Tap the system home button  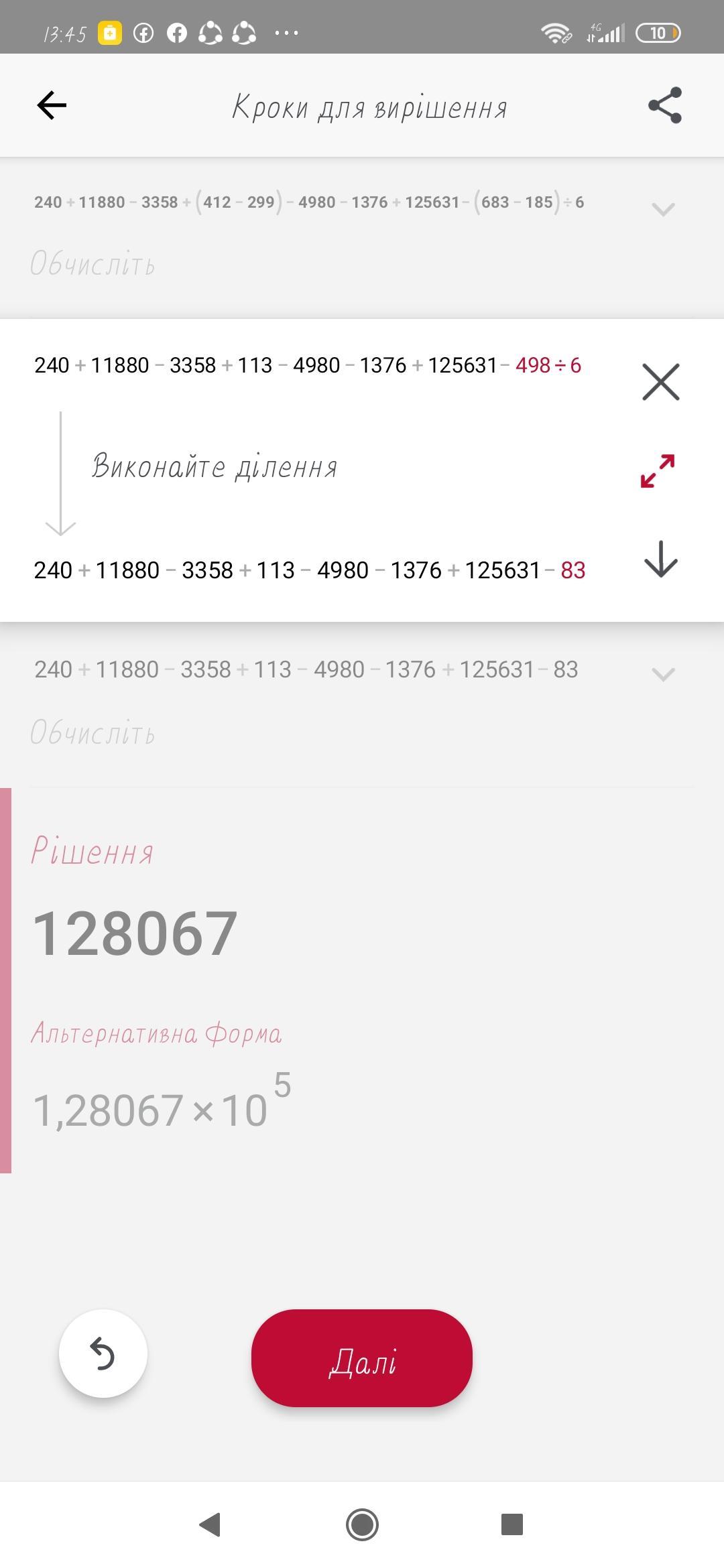362,1524
